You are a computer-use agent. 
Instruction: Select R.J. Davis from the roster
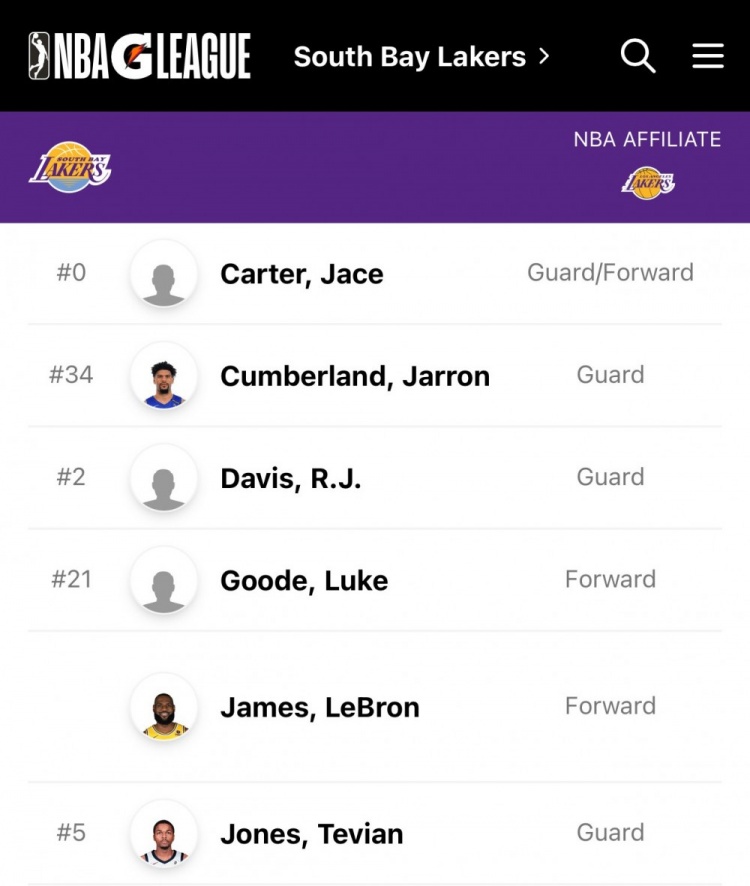coord(290,479)
